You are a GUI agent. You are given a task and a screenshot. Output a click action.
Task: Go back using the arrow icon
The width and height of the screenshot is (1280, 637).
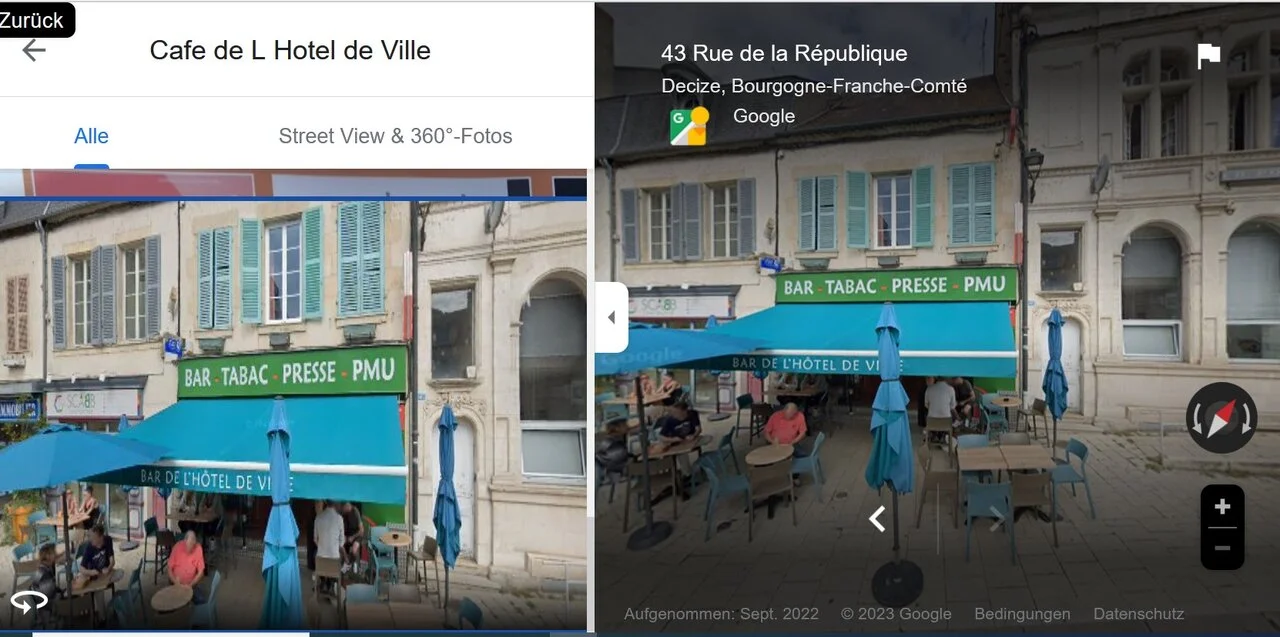point(34,50)
